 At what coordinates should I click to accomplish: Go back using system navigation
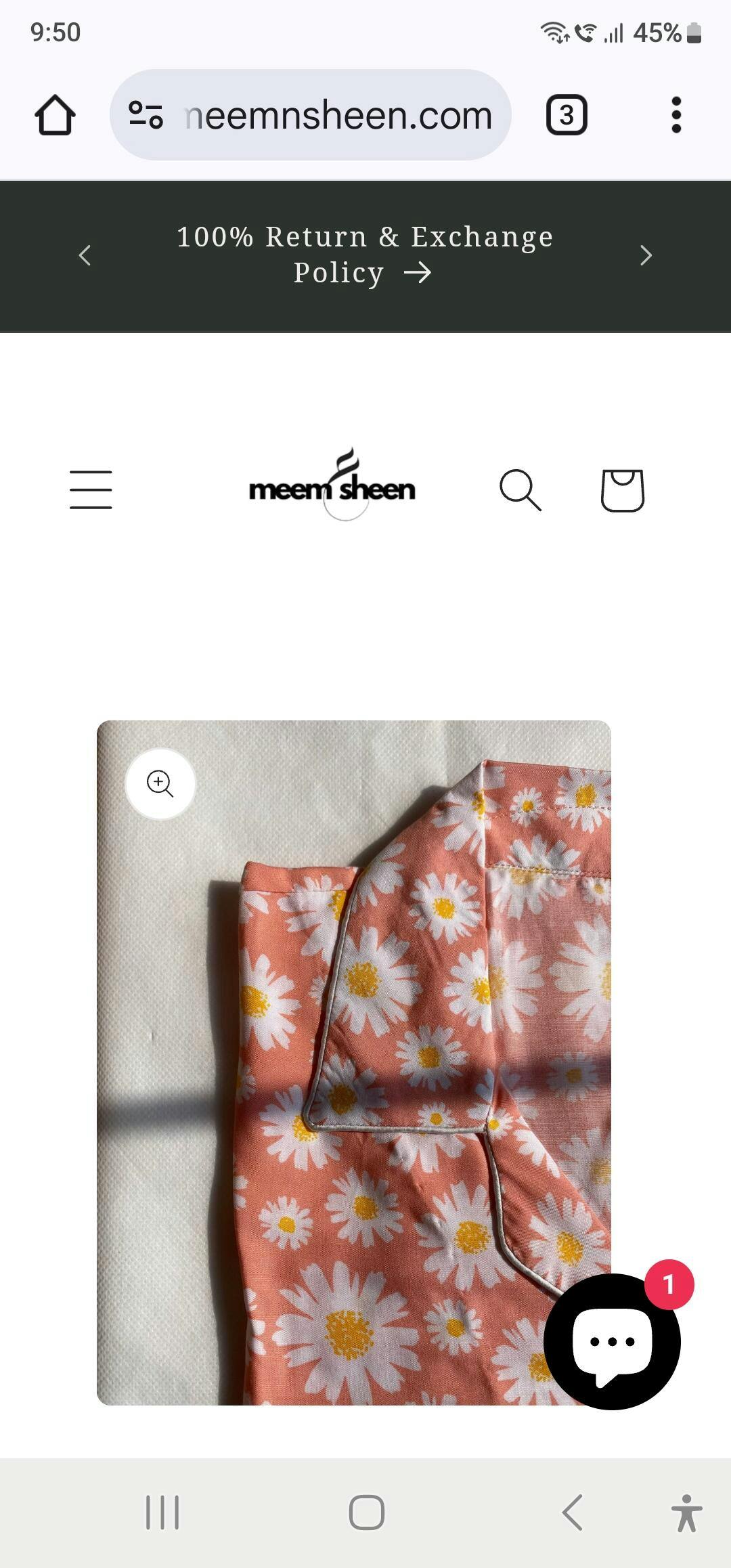[573, 1512]
